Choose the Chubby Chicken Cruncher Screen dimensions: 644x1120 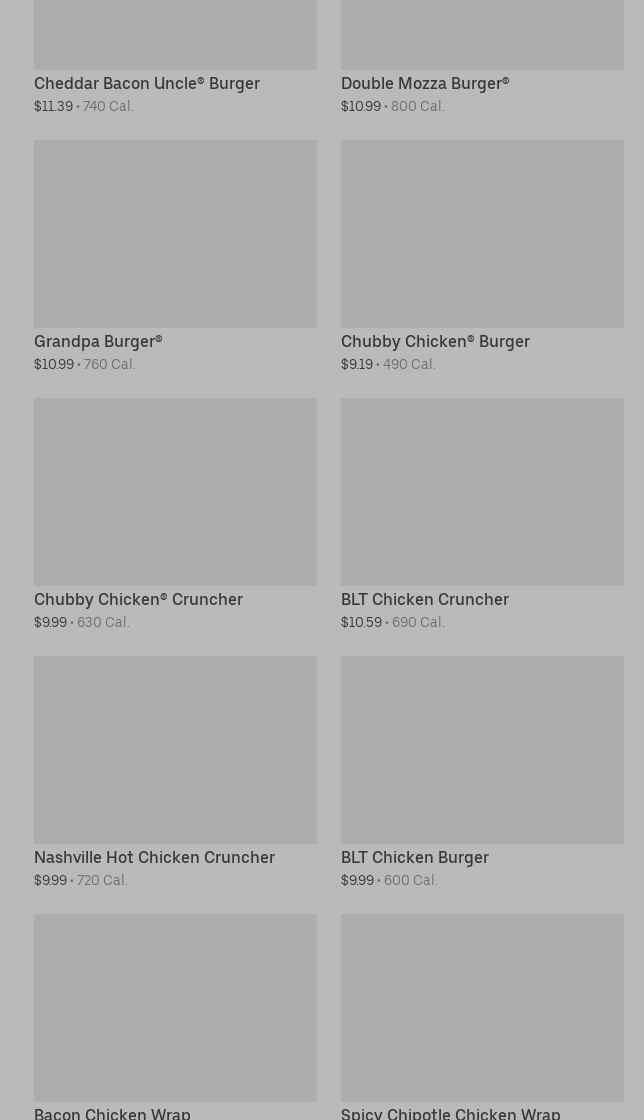coord(175,514)
